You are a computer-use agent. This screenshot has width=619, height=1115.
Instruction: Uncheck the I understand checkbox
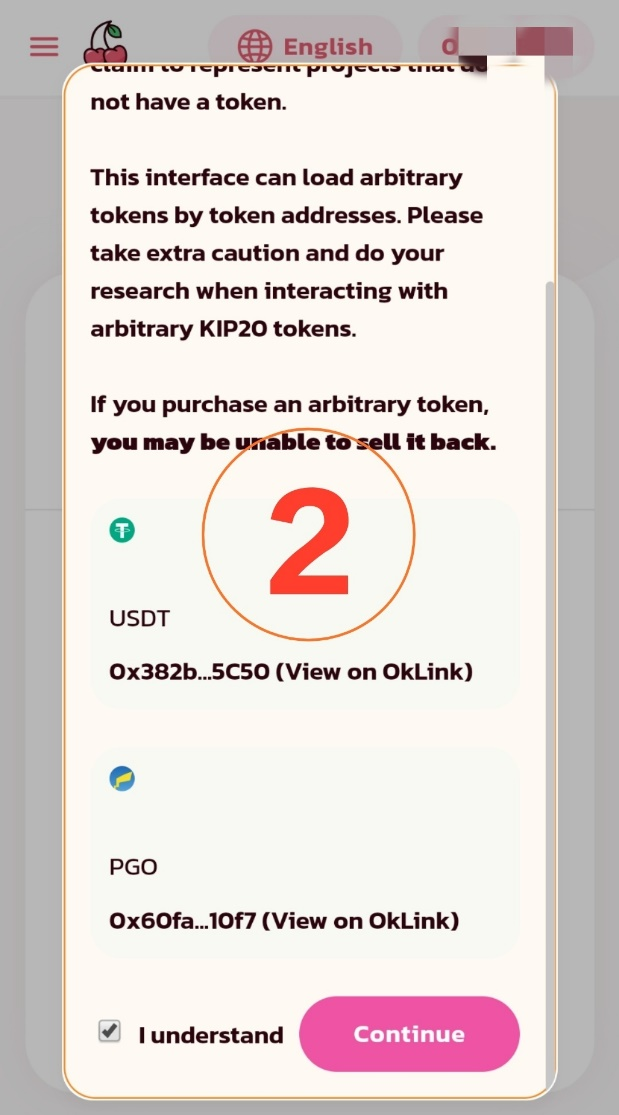click(x=110, y=1031)
